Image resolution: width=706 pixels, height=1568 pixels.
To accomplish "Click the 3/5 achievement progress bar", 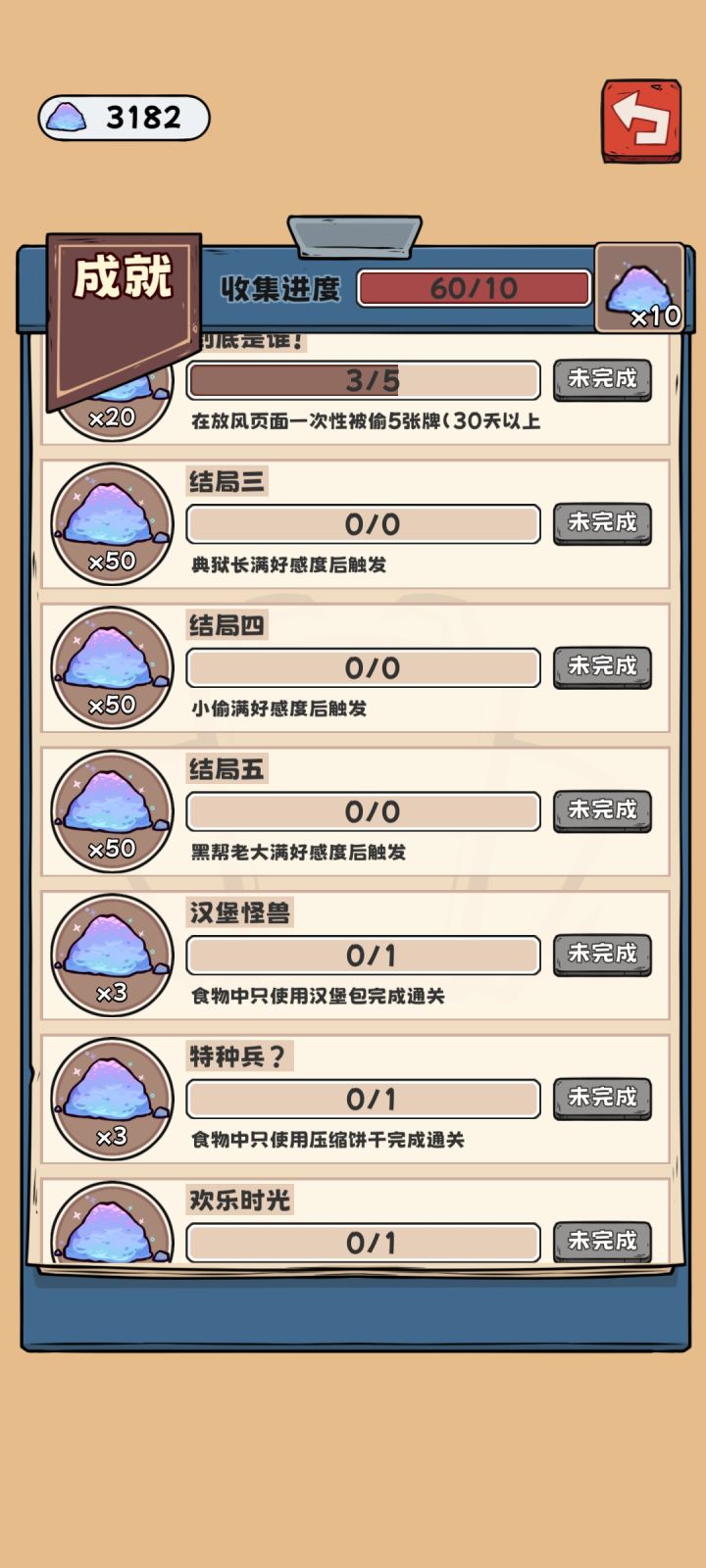I will pyautogui.click(x=363, y=380).
